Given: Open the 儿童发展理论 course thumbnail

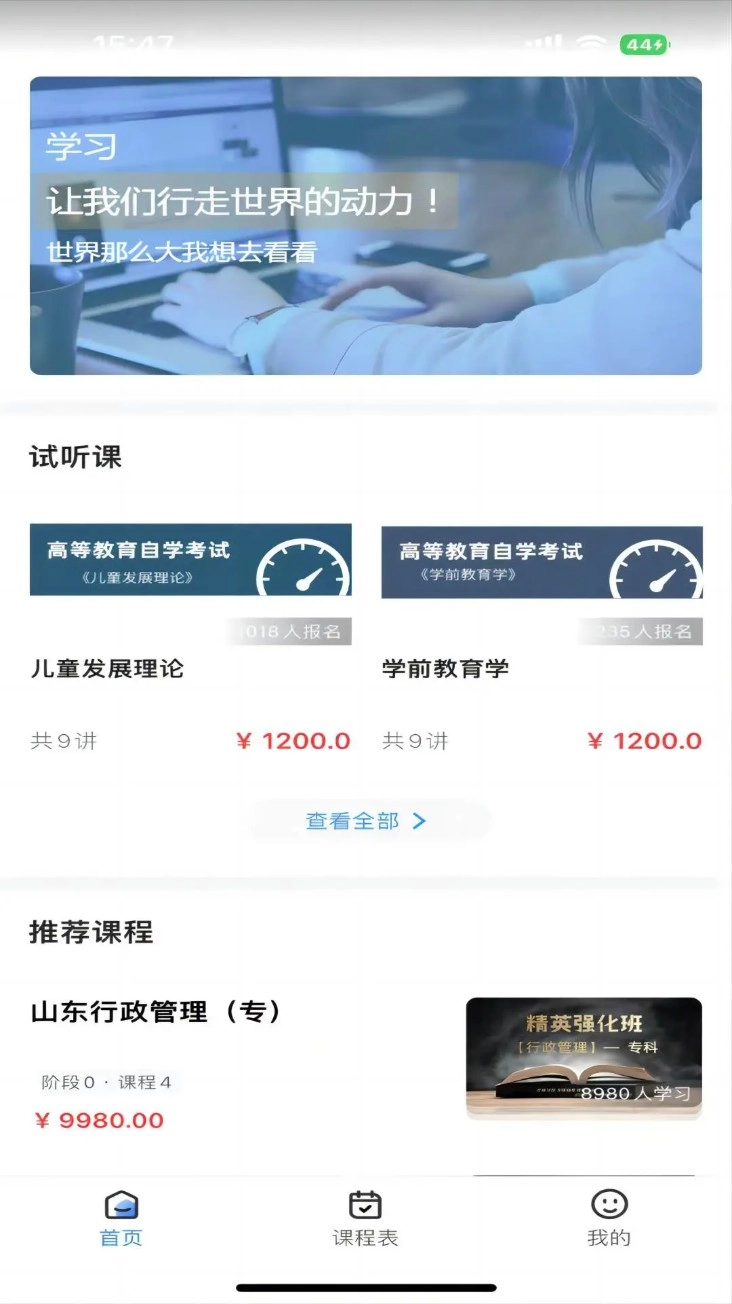Looking at the screenshot, I should tap(190, 560).
